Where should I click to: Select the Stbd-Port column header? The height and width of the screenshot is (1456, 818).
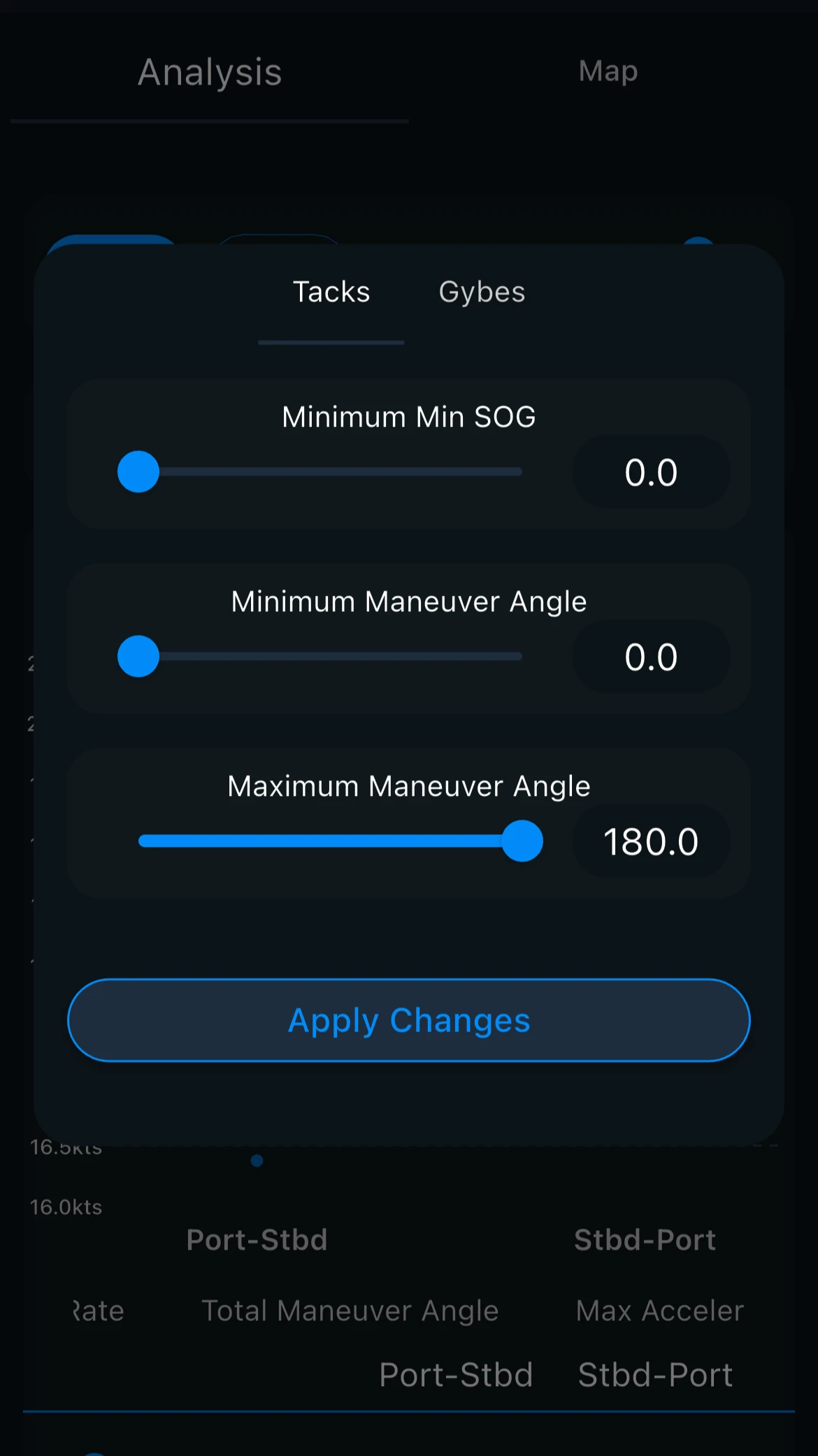click(x=645, y=1239)
